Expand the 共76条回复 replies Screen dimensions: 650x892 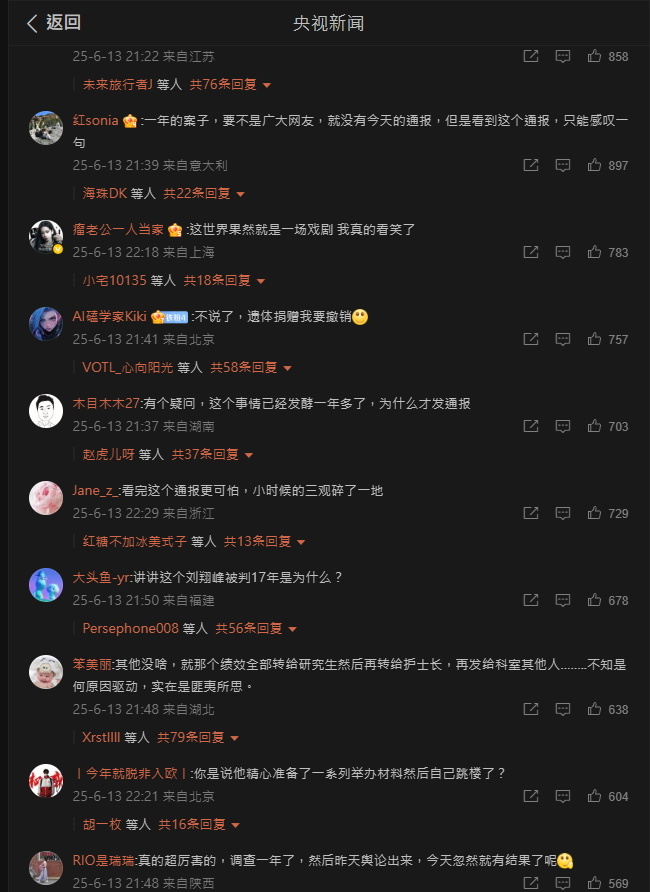pos(230,85)
